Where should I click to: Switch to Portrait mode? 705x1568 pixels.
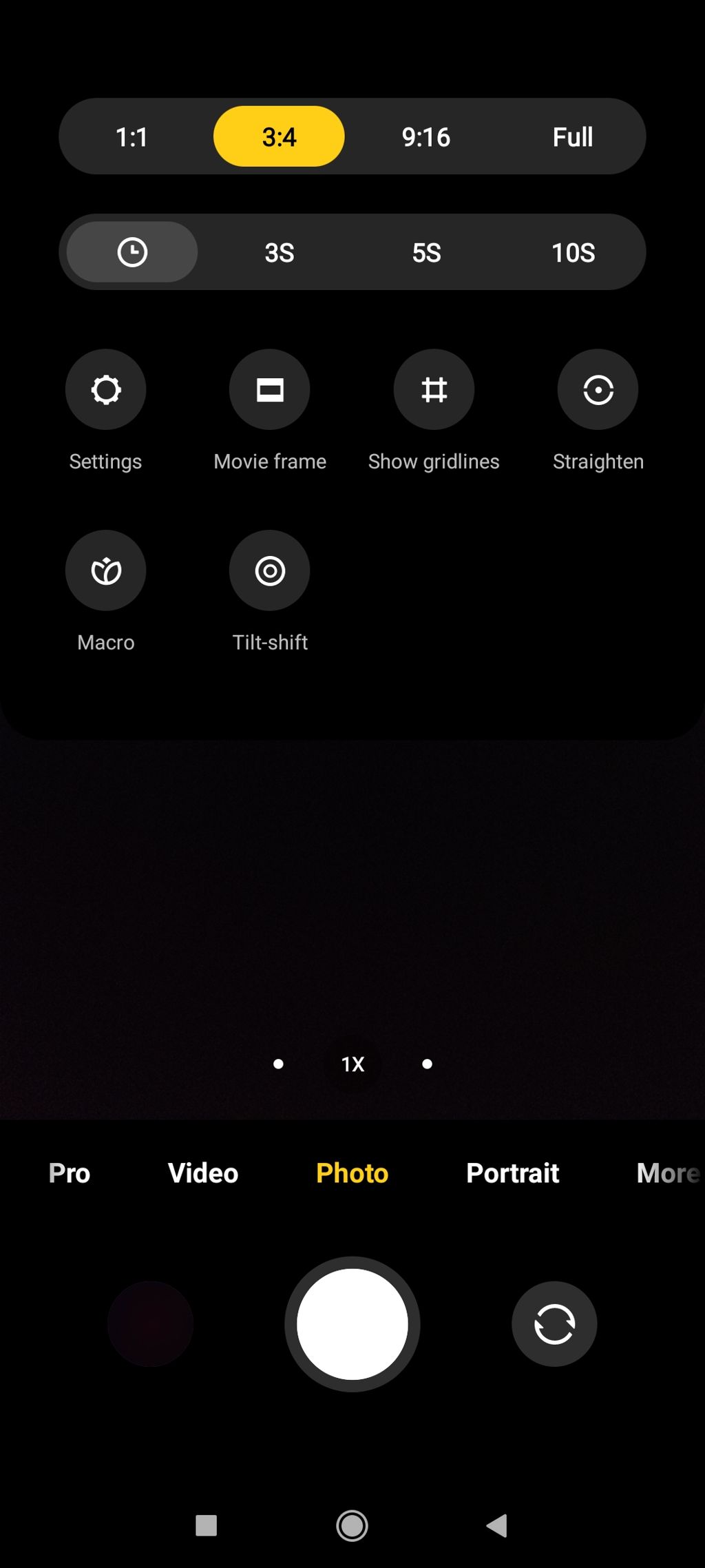click(512, 1173)
